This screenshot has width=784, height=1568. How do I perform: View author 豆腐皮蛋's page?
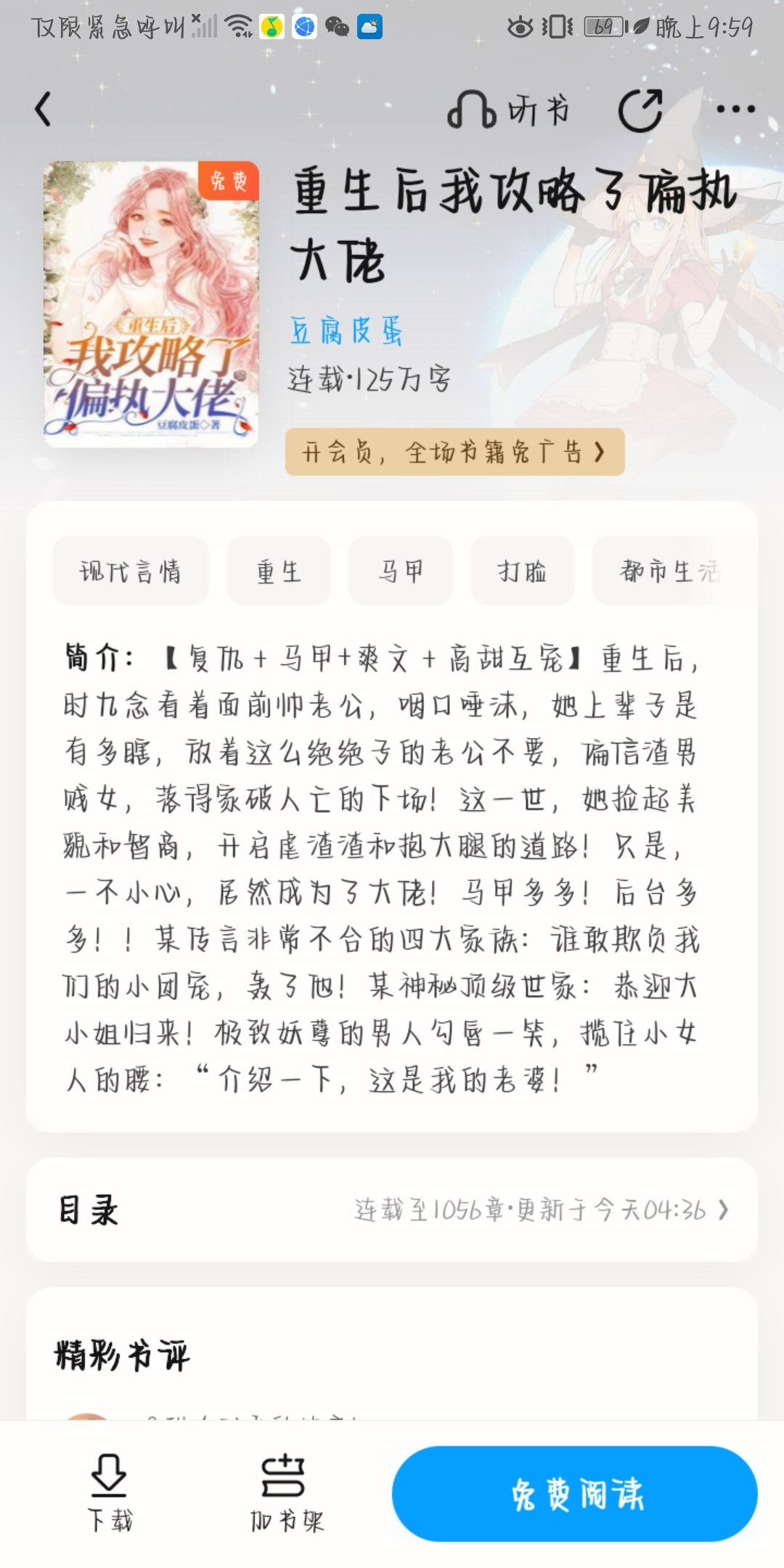[346, 331]
